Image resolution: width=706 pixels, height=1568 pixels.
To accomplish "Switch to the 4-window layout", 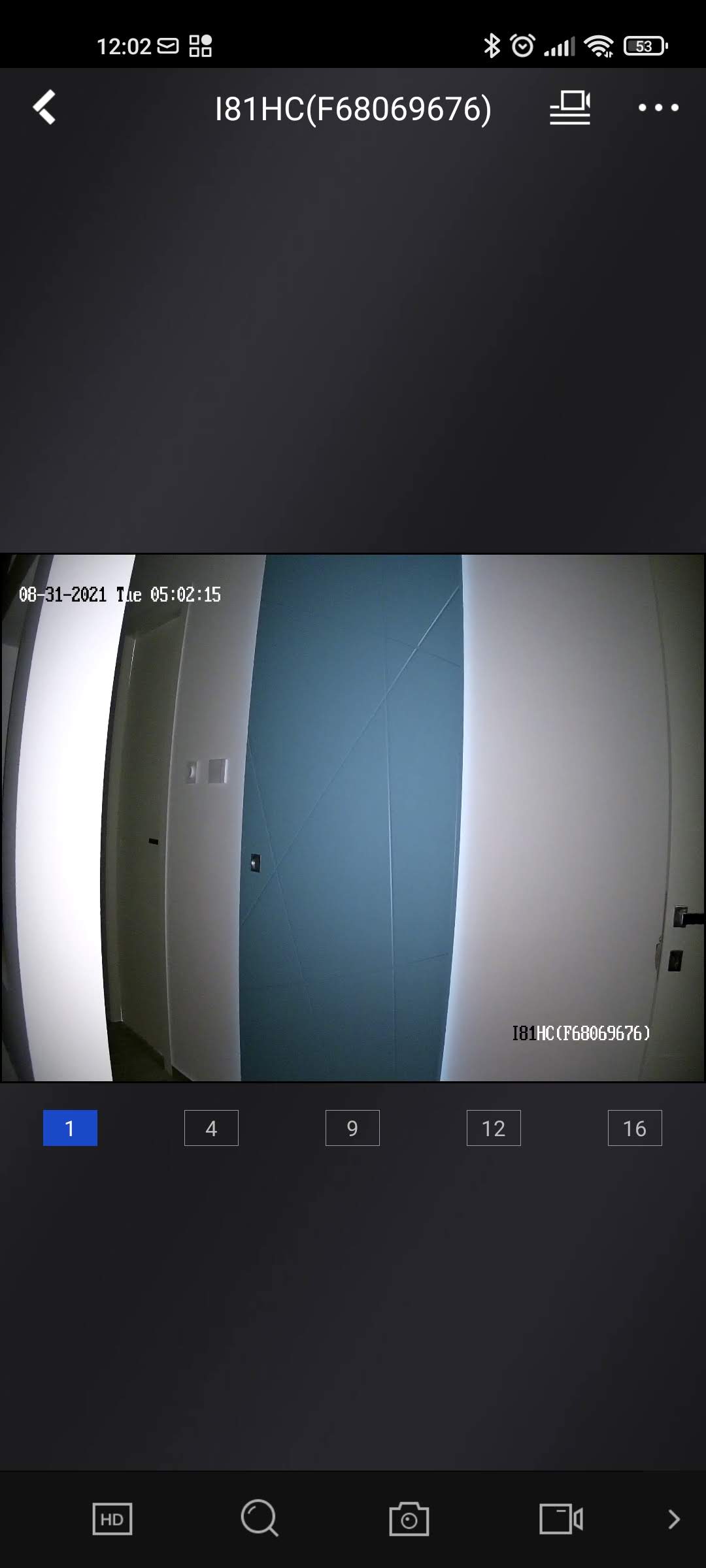I will click(211, 1128).
